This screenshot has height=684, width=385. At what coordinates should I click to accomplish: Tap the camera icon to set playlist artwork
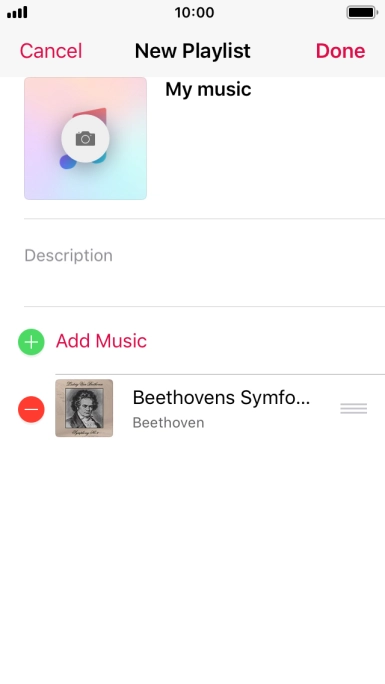click(85, 139)
